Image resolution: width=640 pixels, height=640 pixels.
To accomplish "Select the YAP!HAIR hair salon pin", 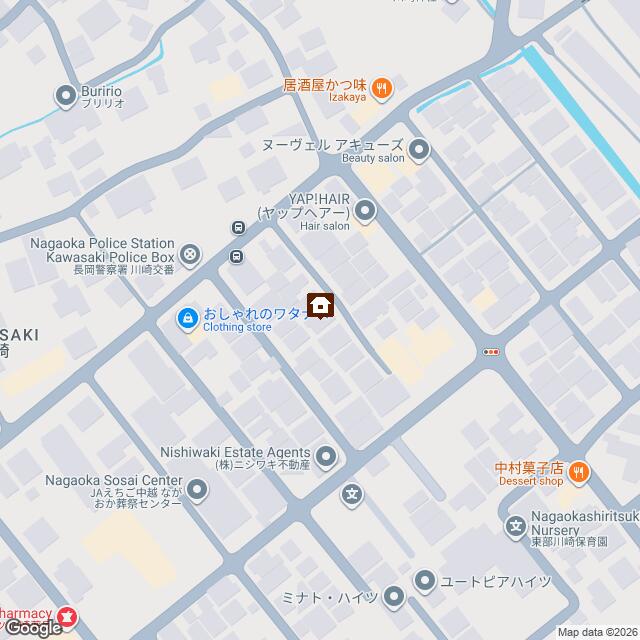I will point(365,211).
